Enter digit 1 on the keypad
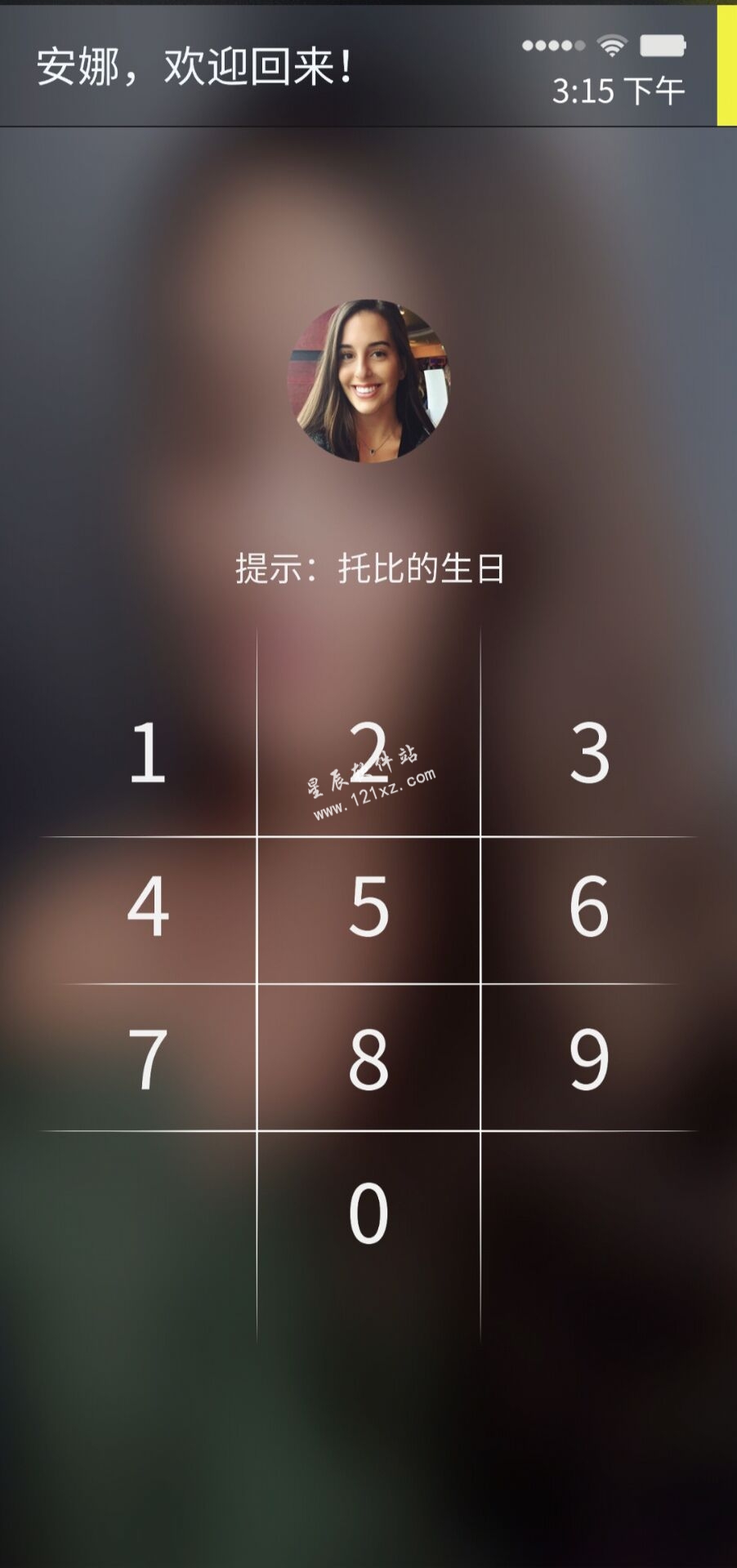The height and width of the screenshot is (1568, 737). click(x=148, y=752)
